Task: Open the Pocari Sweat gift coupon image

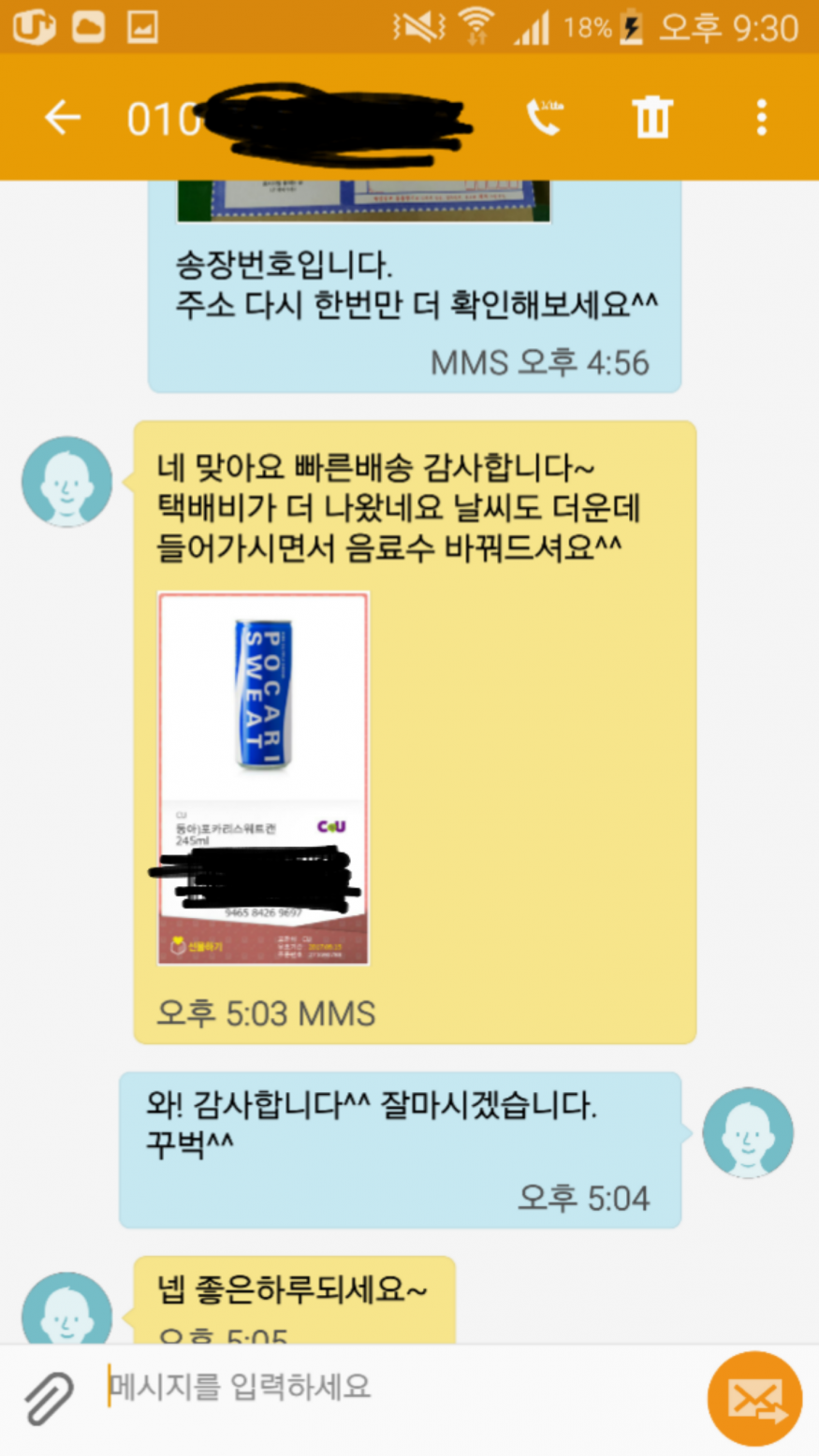Action: click(x=263, y=778)
